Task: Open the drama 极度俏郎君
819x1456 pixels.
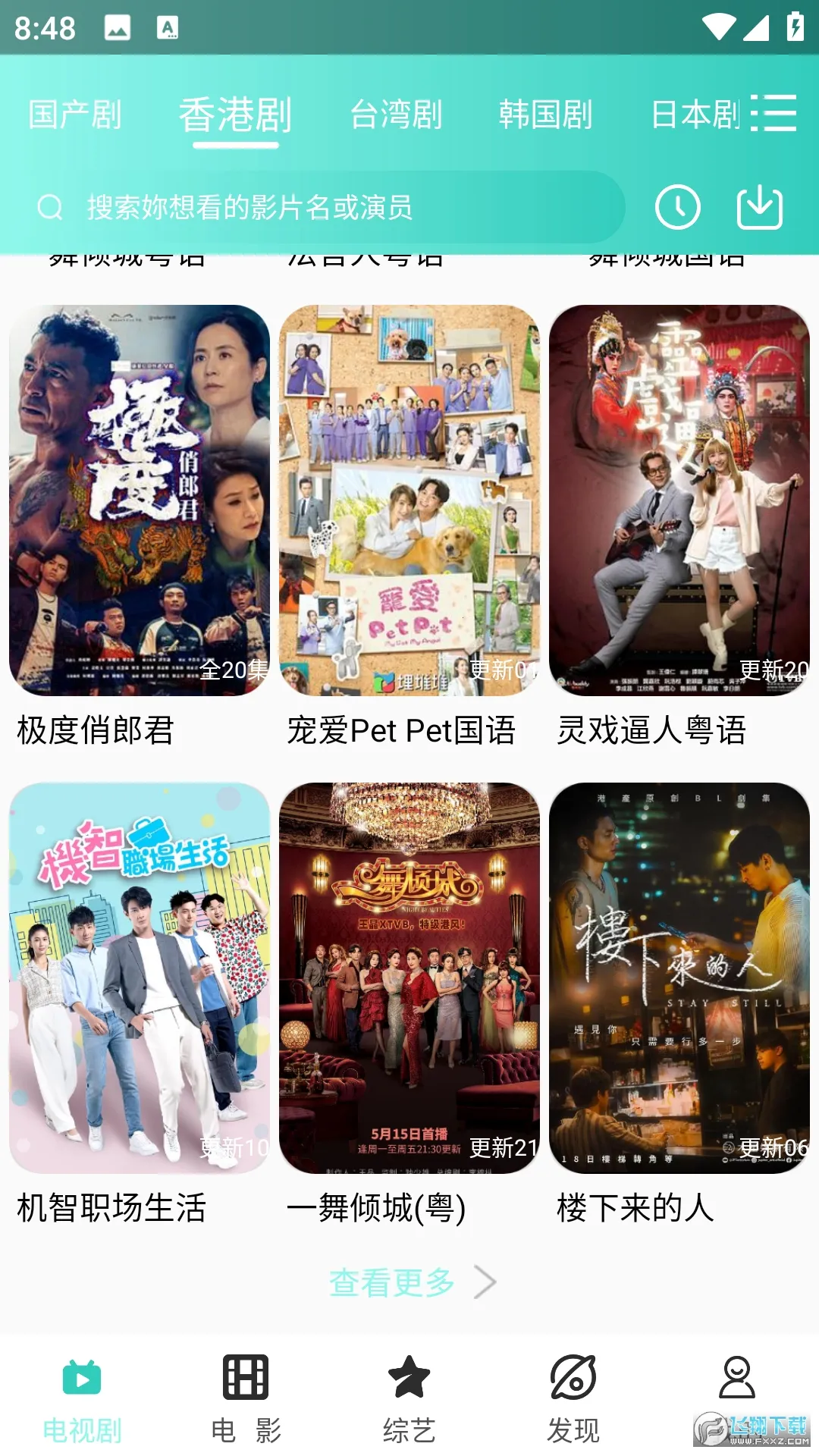Action: (140, 500)
